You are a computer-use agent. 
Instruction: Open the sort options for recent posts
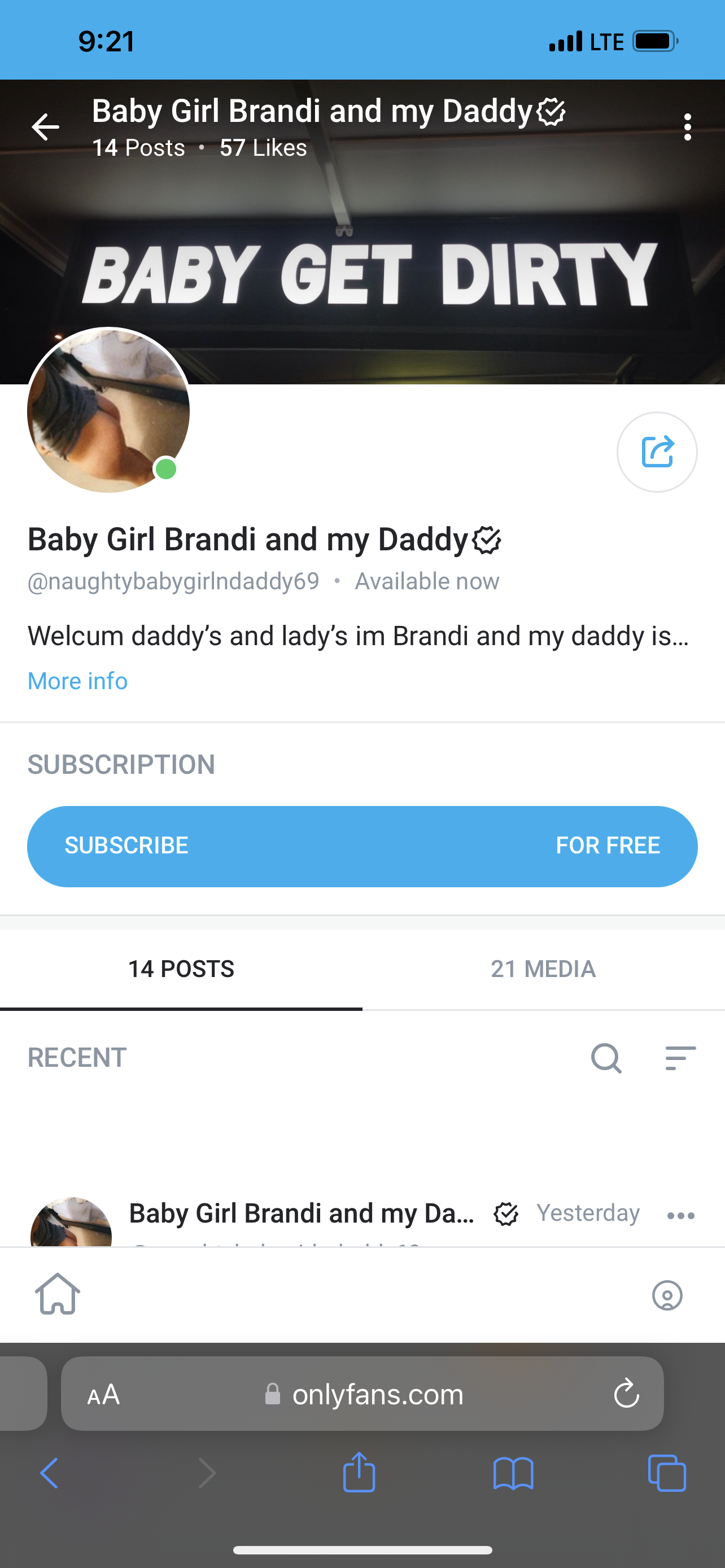click(x=680, y=1058)
